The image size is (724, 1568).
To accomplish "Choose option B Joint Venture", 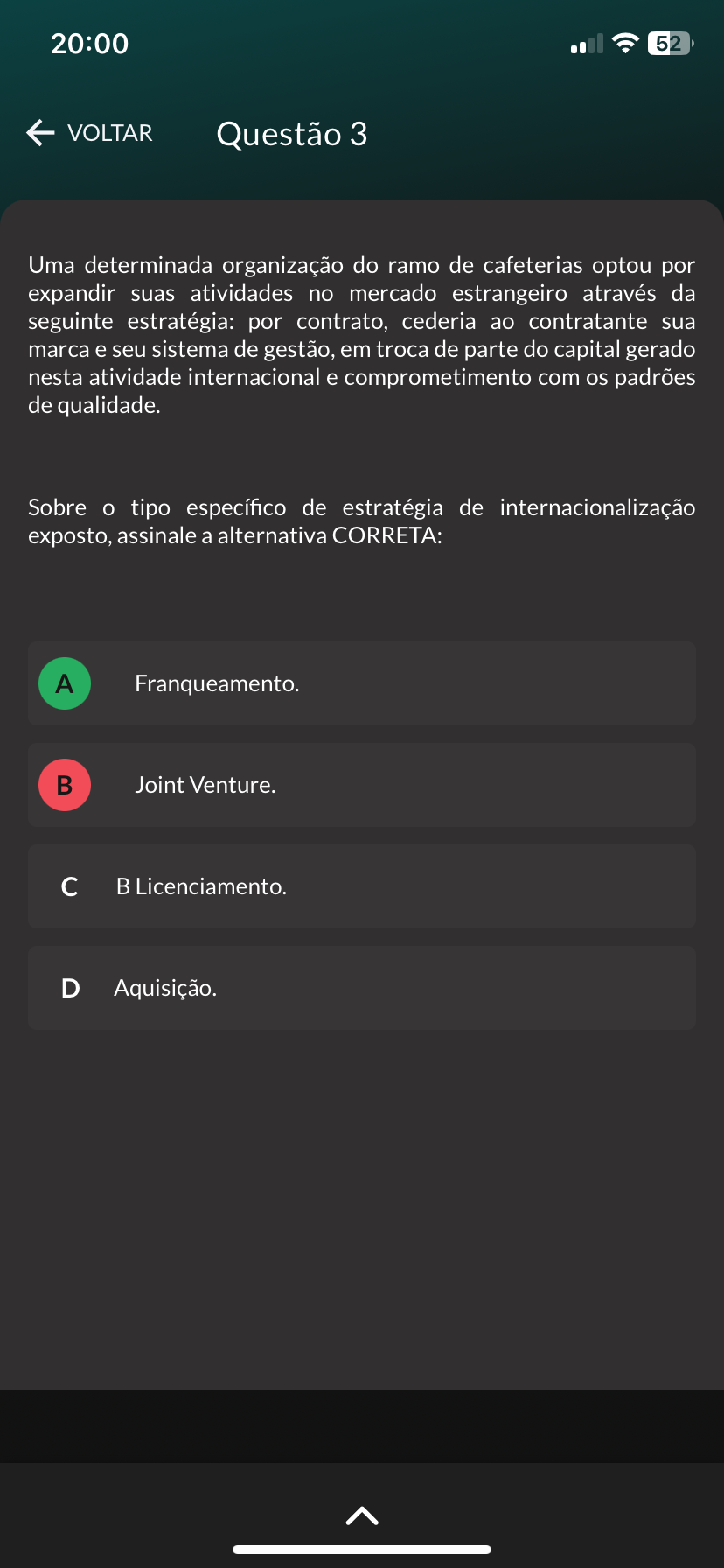I will [x=361, y=785].
